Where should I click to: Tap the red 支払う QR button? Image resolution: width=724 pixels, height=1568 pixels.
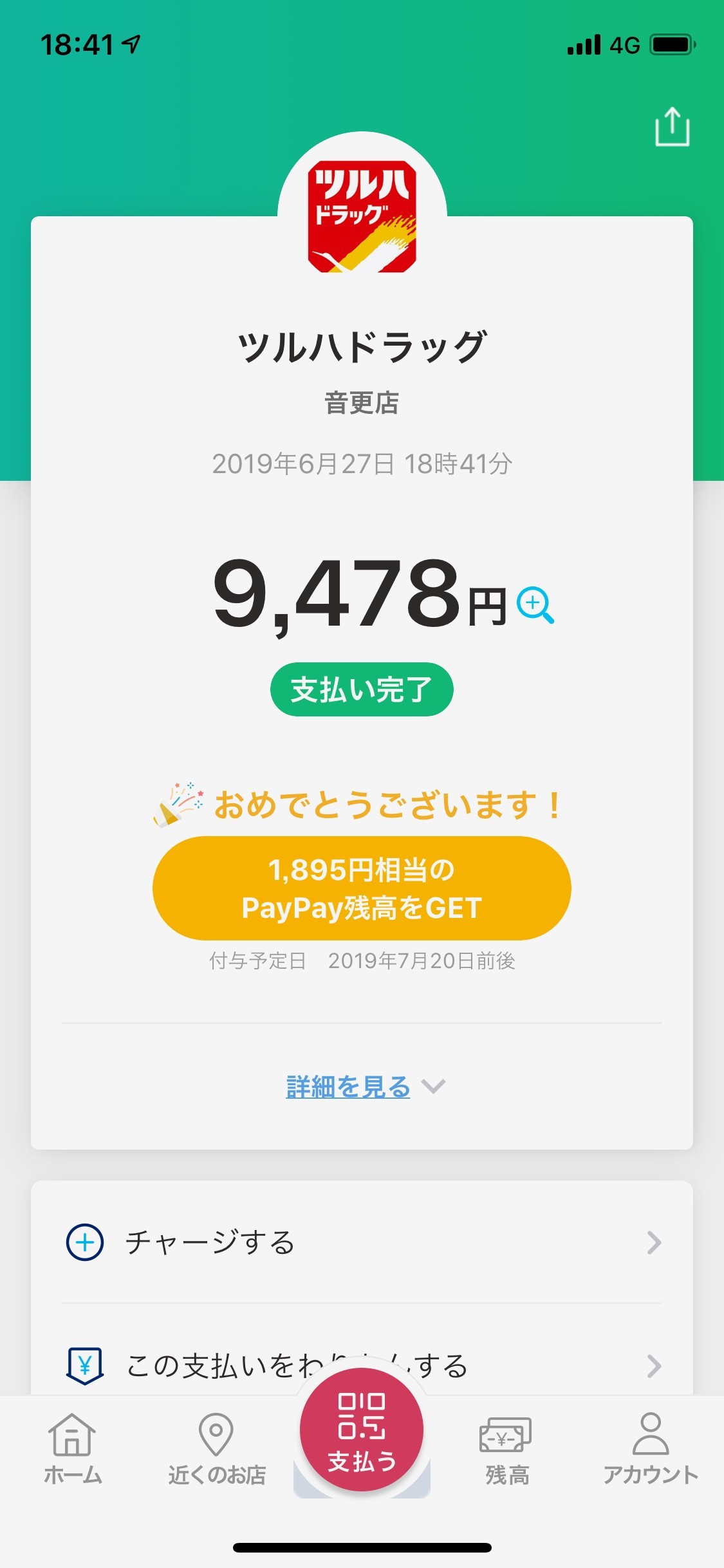(362, 1430)
